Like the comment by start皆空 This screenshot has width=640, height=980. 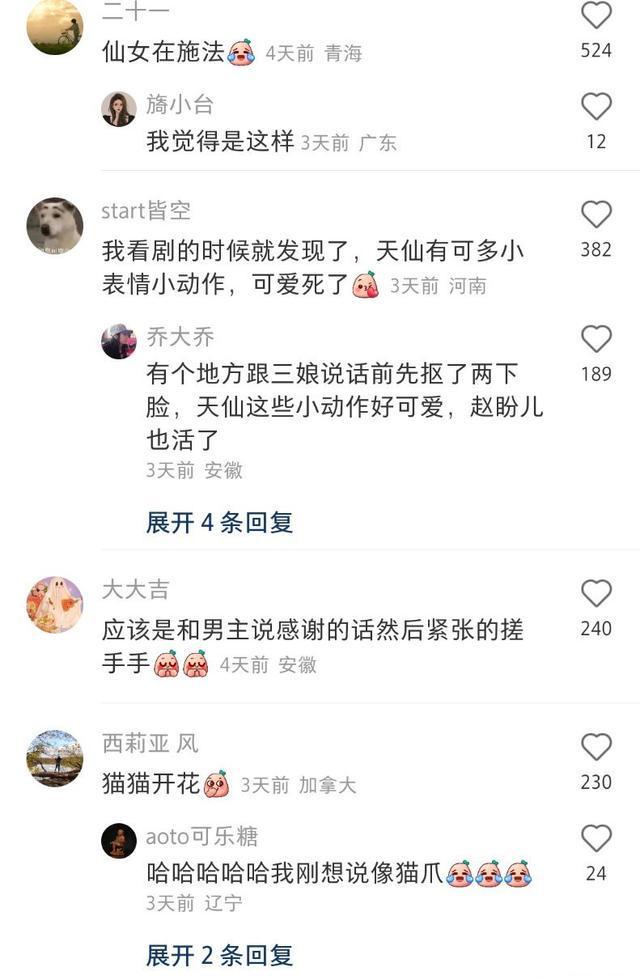pos(596,214)
